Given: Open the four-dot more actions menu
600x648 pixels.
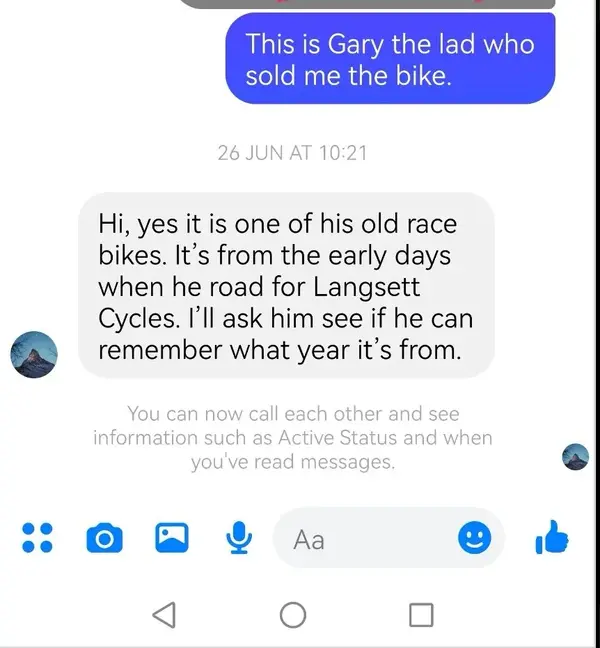Looking at the screenshot, I should click(36, 539).
